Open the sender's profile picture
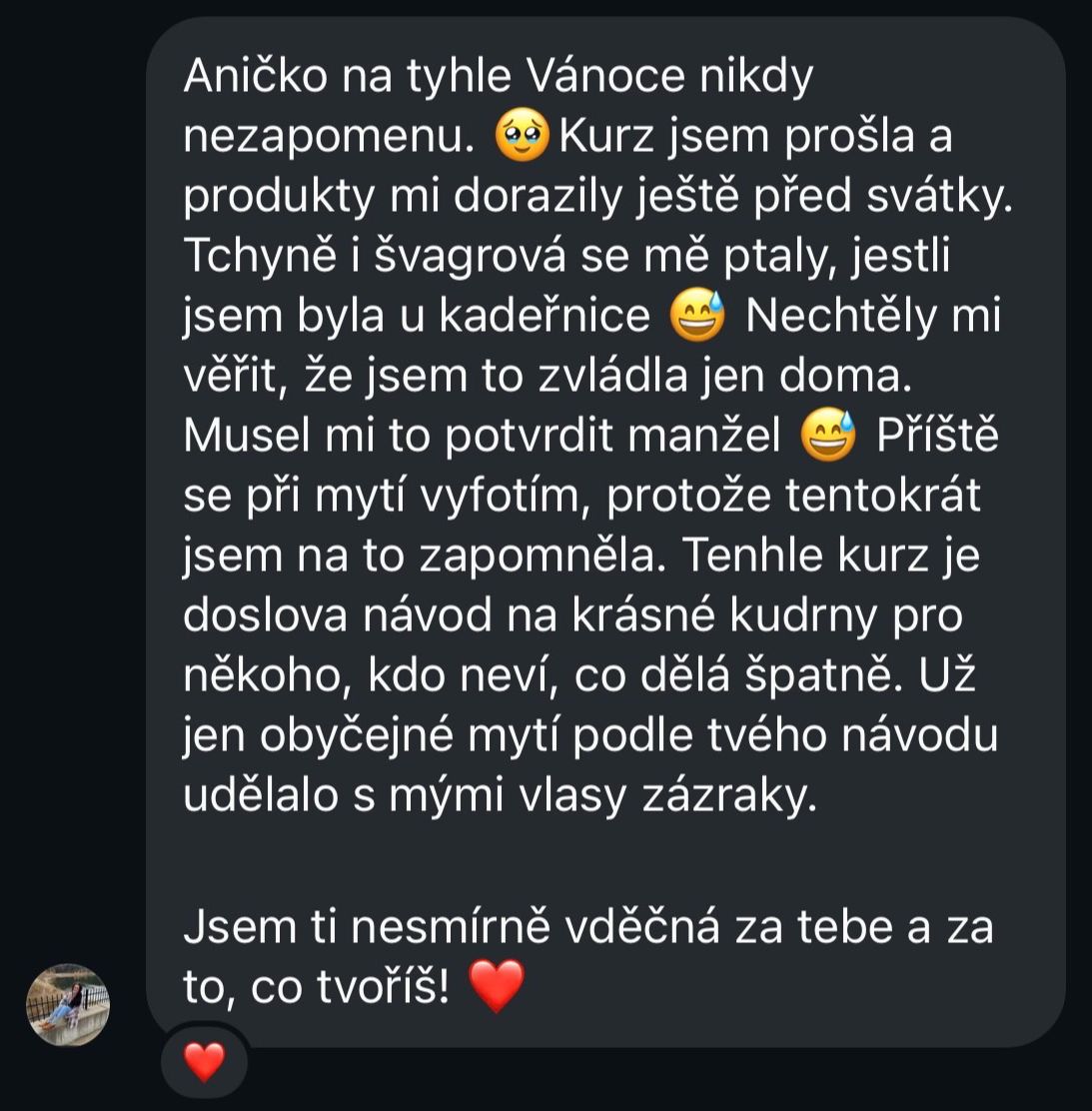The image size is (1092, 1111). 68,1005
